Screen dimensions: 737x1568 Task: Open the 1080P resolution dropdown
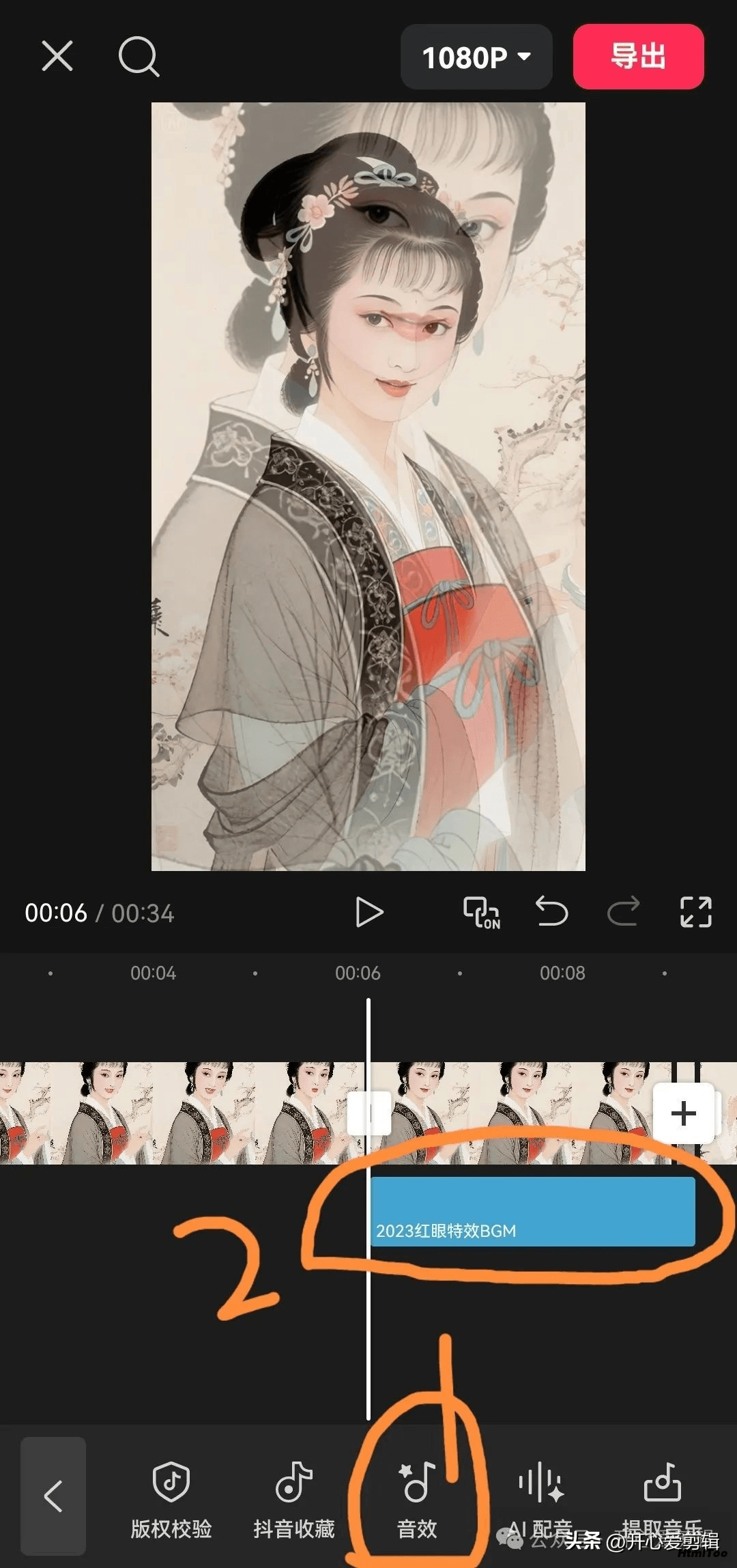click(476, 57)
